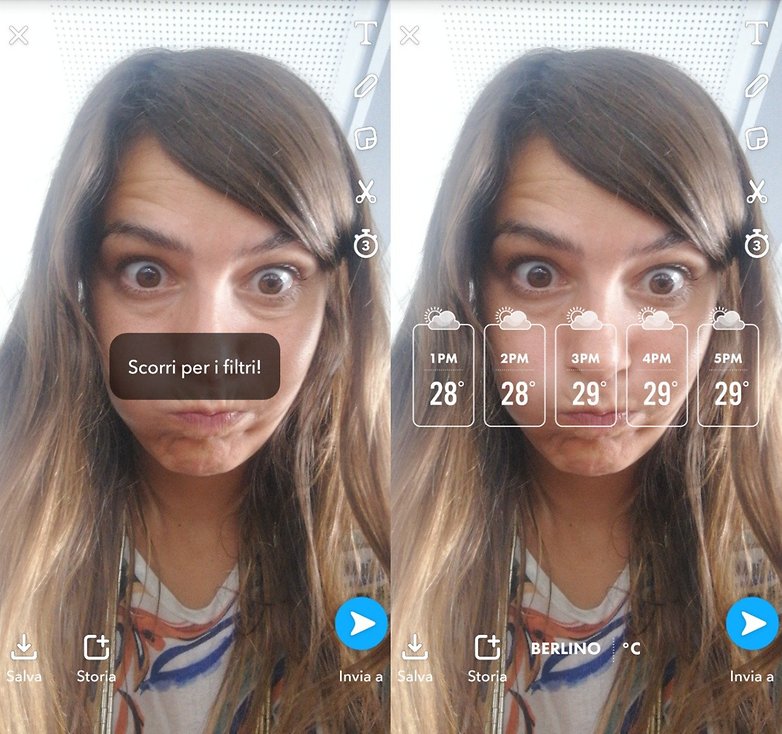Open stickers on the weather forecast snap
782x734 pixels.
(757, 138)
